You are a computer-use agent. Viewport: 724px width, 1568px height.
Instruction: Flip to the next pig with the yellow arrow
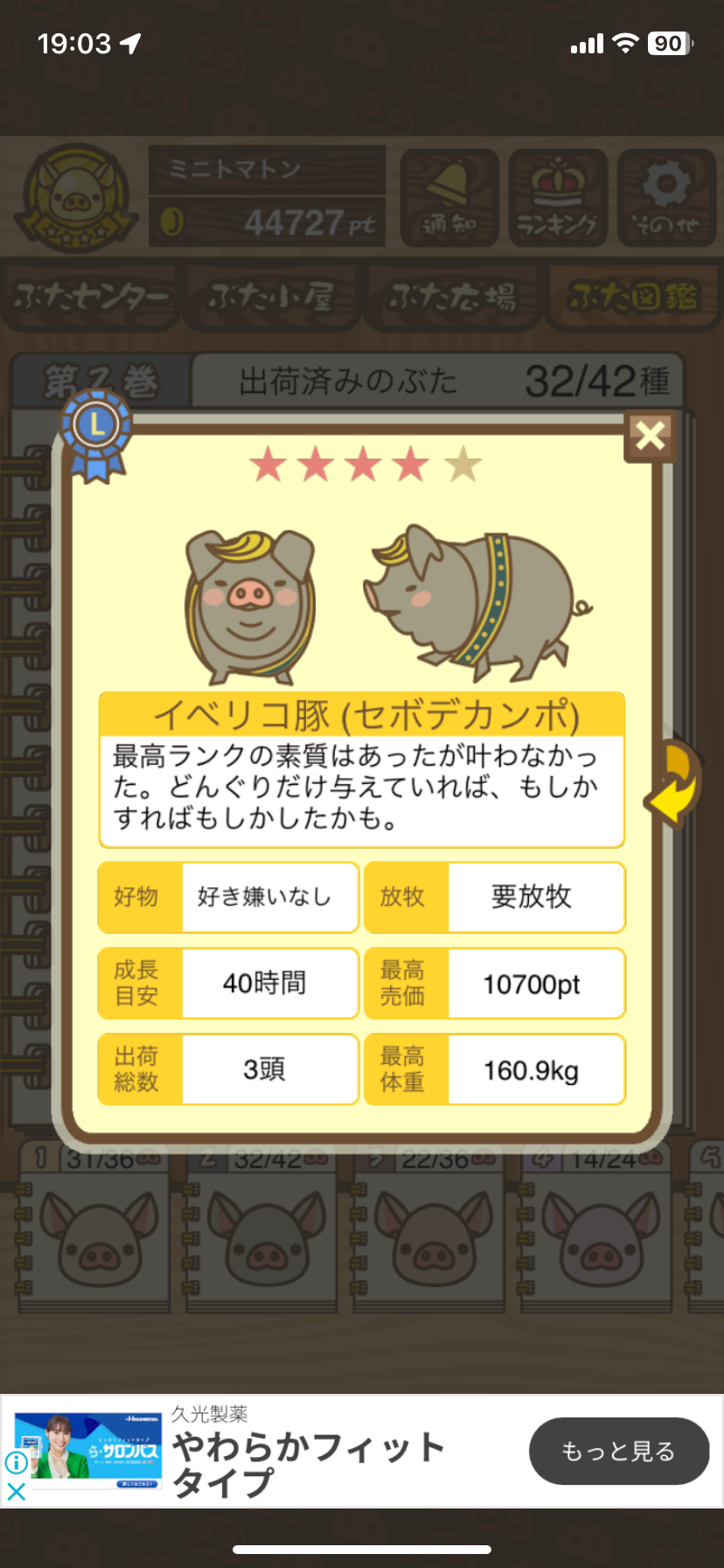point(673,783)
